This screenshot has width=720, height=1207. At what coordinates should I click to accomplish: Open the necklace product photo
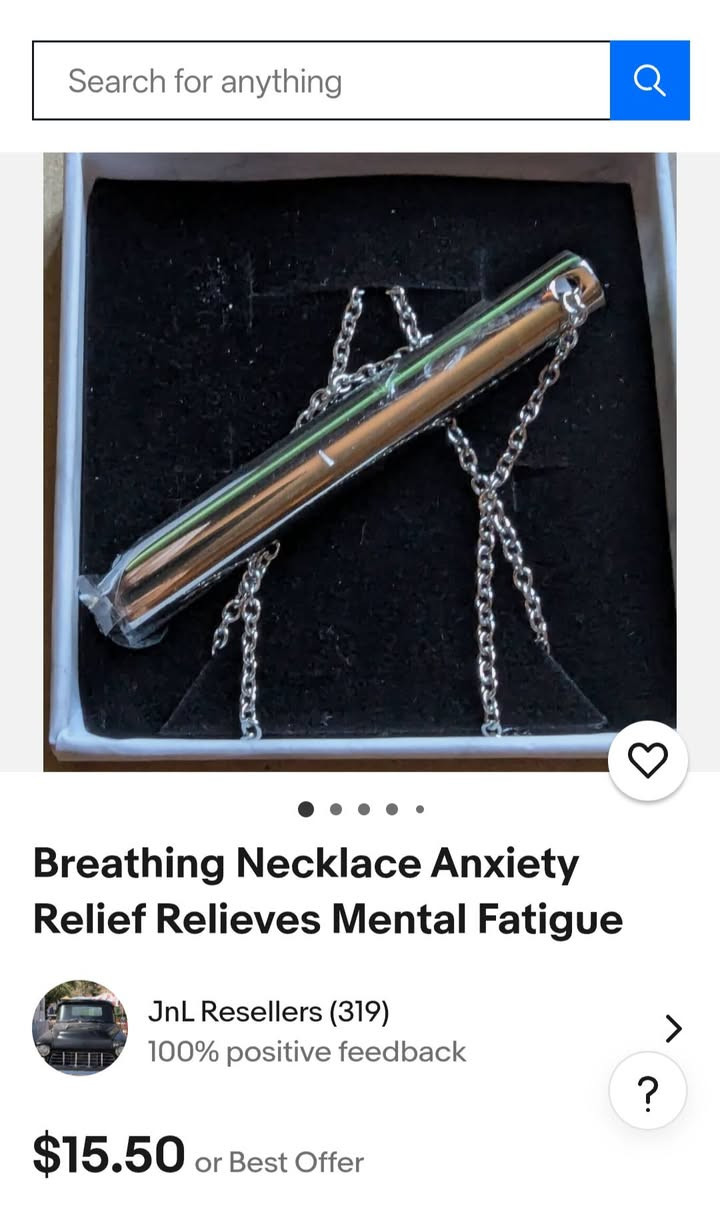(360, 460)
